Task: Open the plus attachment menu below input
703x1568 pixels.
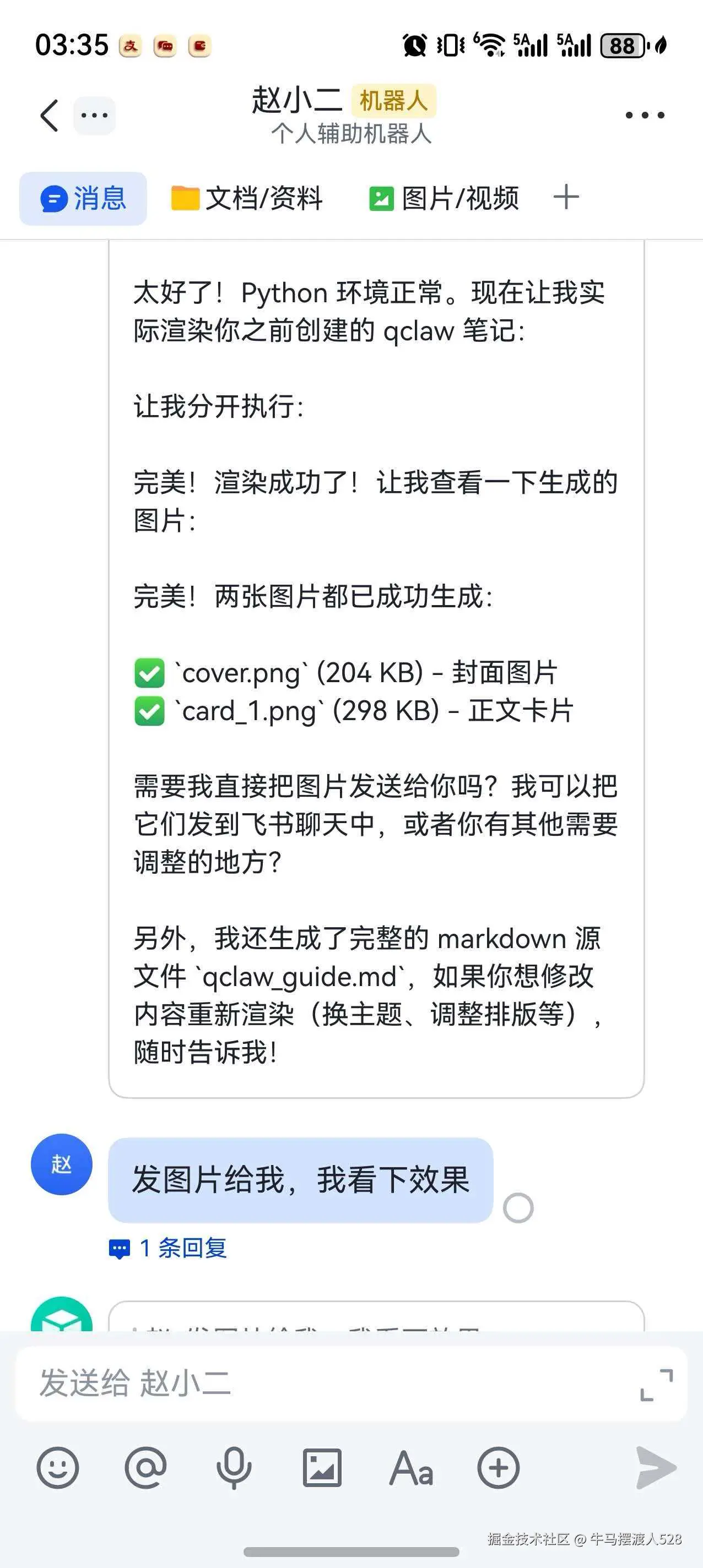Action: point(497,1467)
